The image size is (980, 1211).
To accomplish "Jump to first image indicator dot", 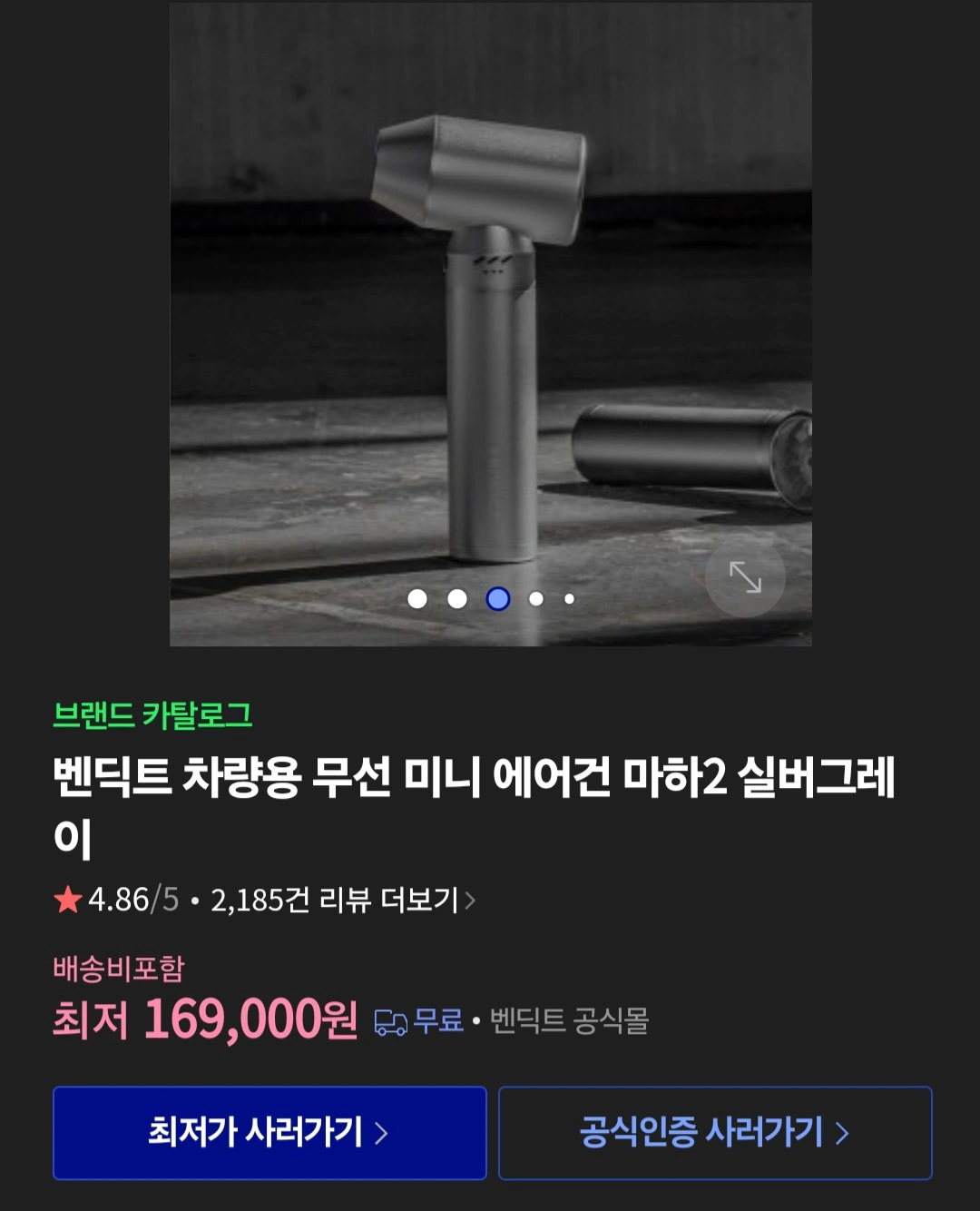I will pyautogui.click(x=417, y=599).
